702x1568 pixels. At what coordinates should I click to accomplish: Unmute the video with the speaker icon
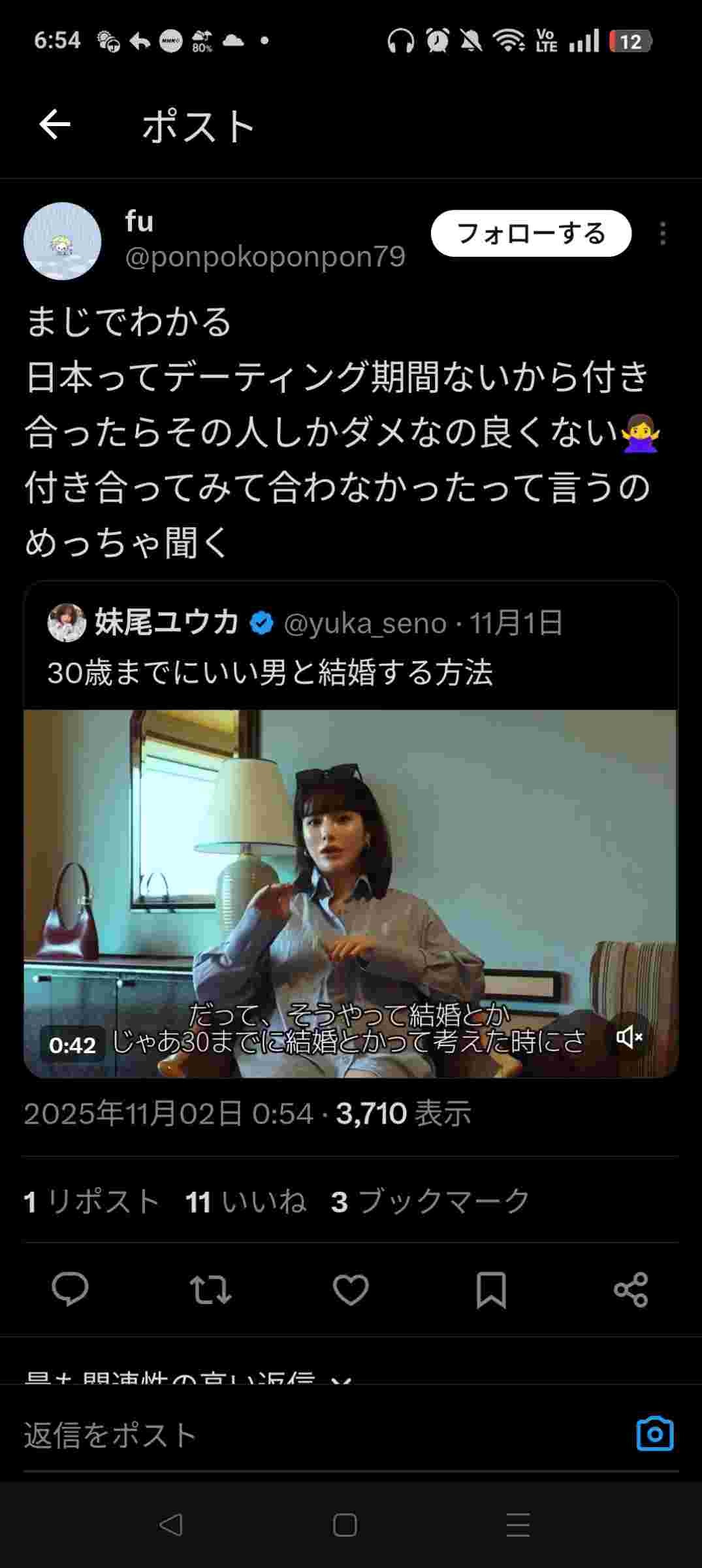[630, 1037]
